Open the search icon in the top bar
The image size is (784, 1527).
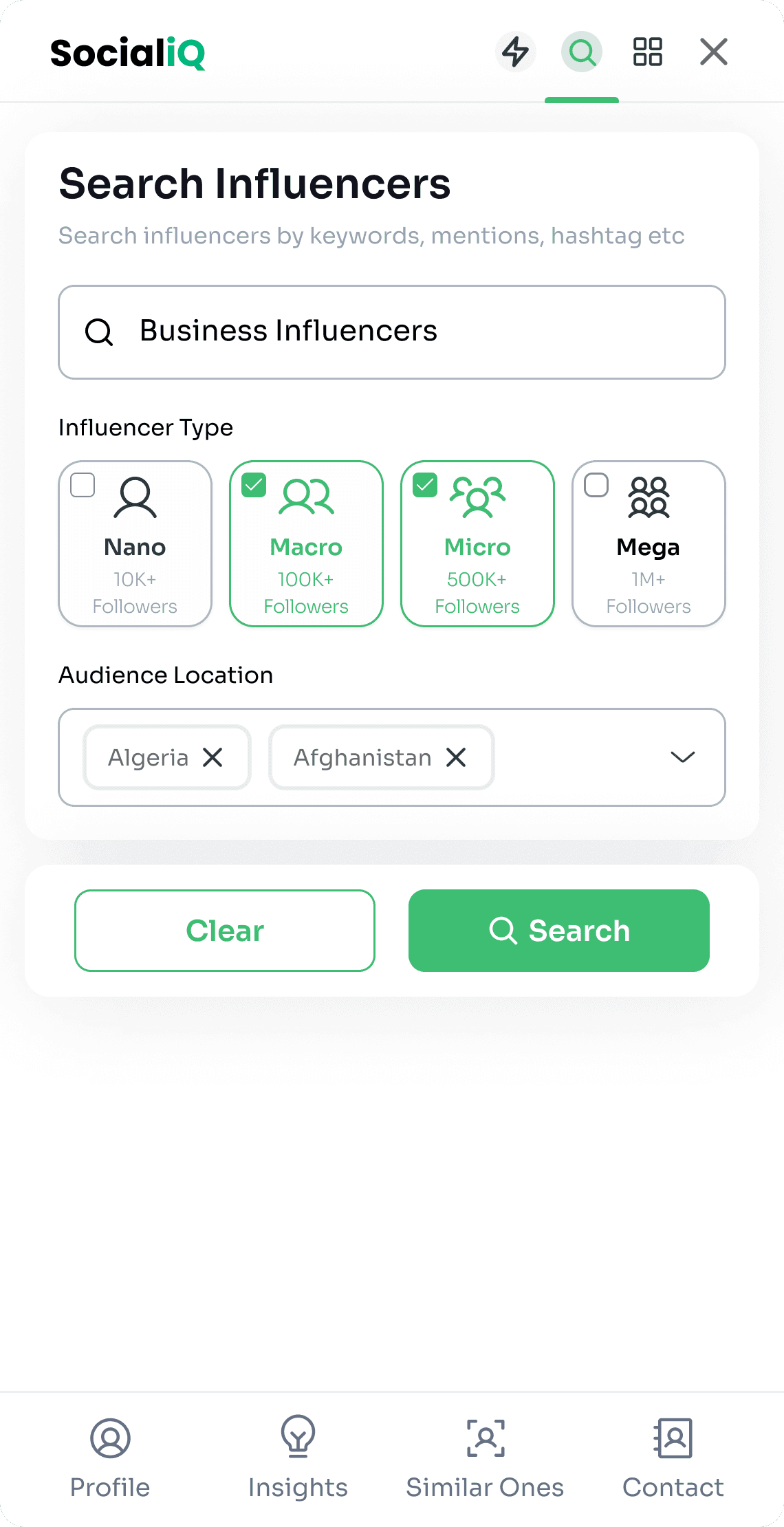point(581,51)
